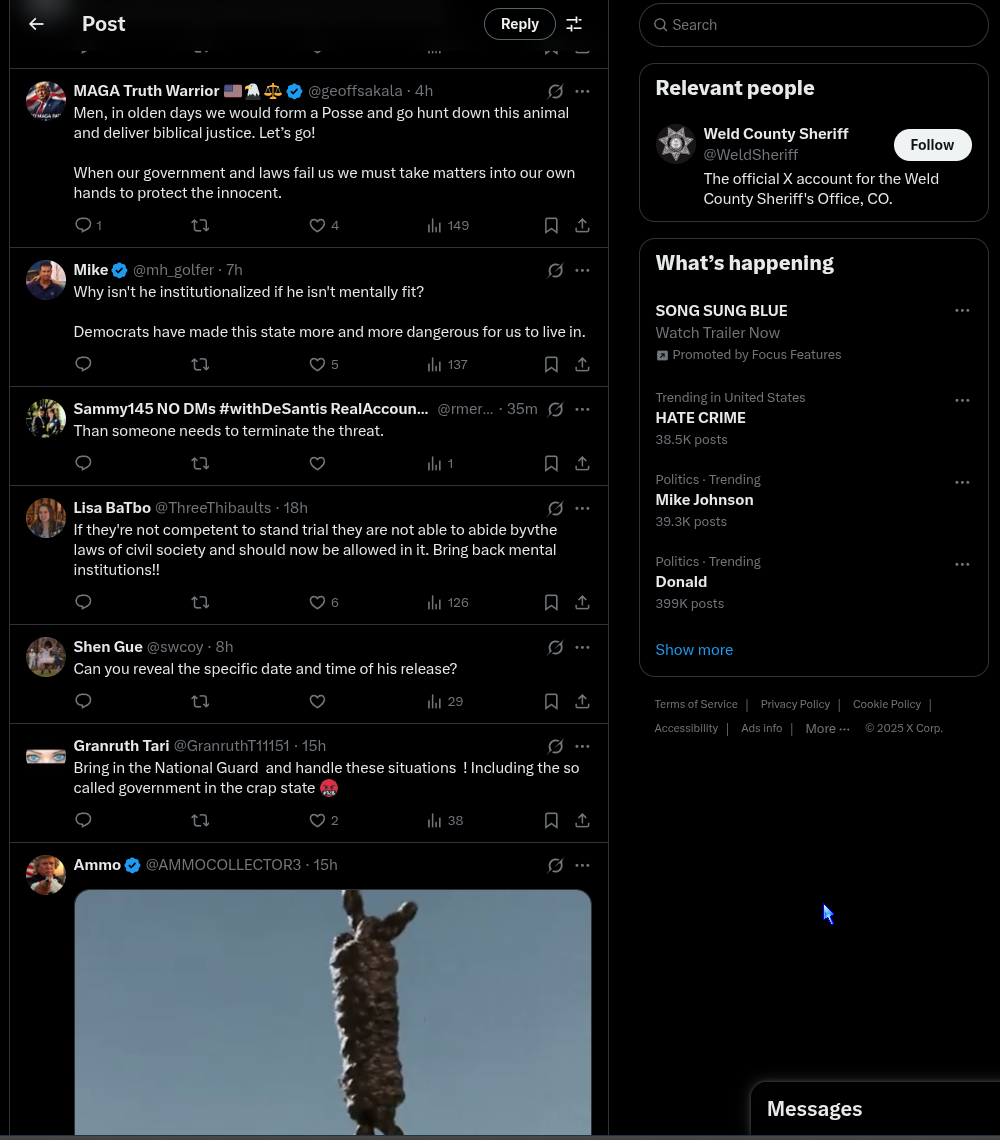Open Weld County Sheriff profile
The width and height of the screenshot is (1000, 1140).
[775, 134]
